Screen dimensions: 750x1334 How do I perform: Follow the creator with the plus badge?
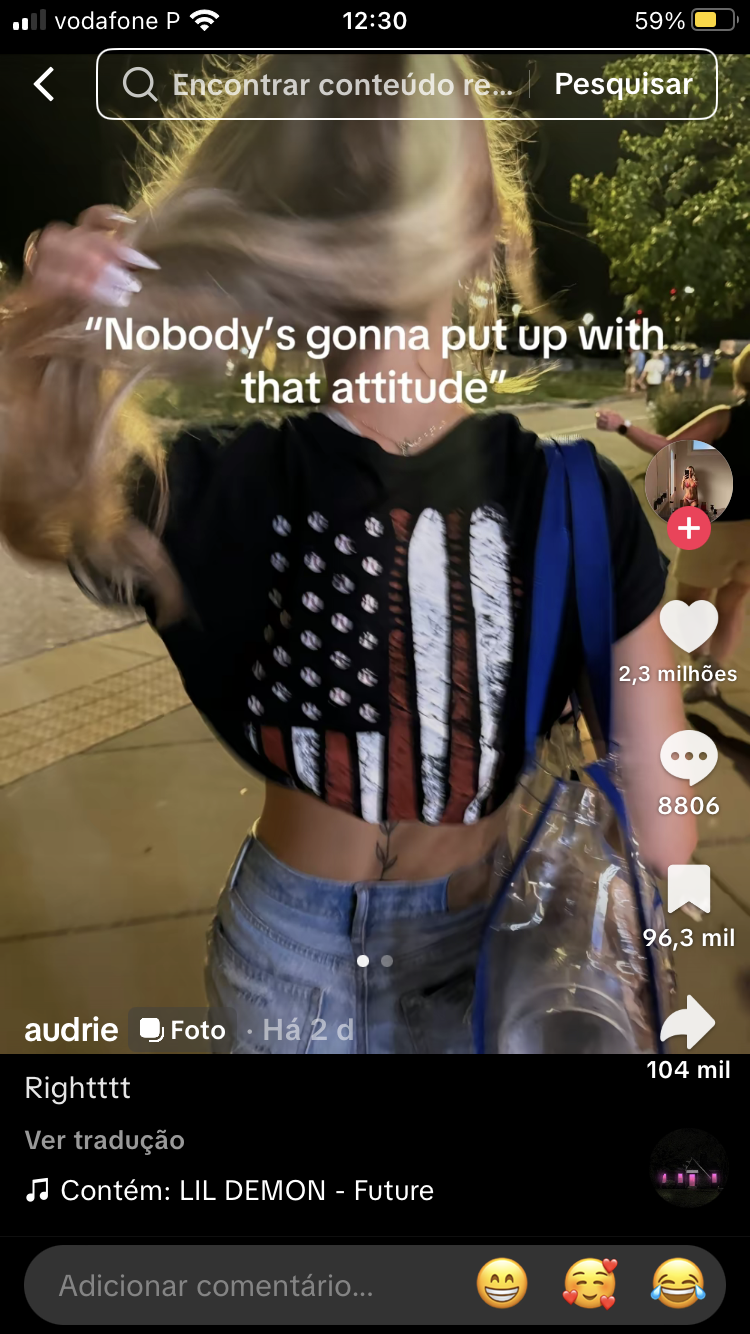point(689,528)
